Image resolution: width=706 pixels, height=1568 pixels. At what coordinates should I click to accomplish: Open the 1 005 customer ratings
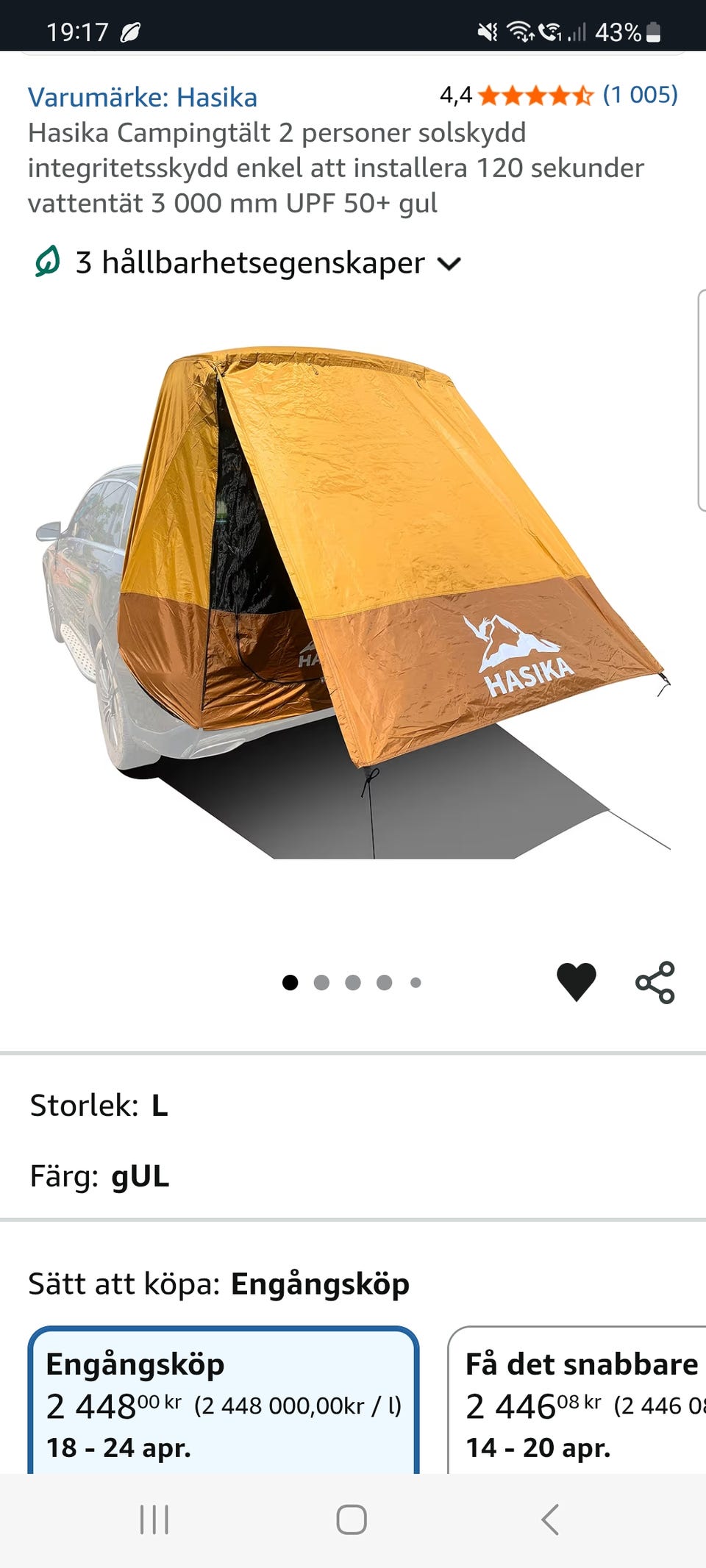640,95
